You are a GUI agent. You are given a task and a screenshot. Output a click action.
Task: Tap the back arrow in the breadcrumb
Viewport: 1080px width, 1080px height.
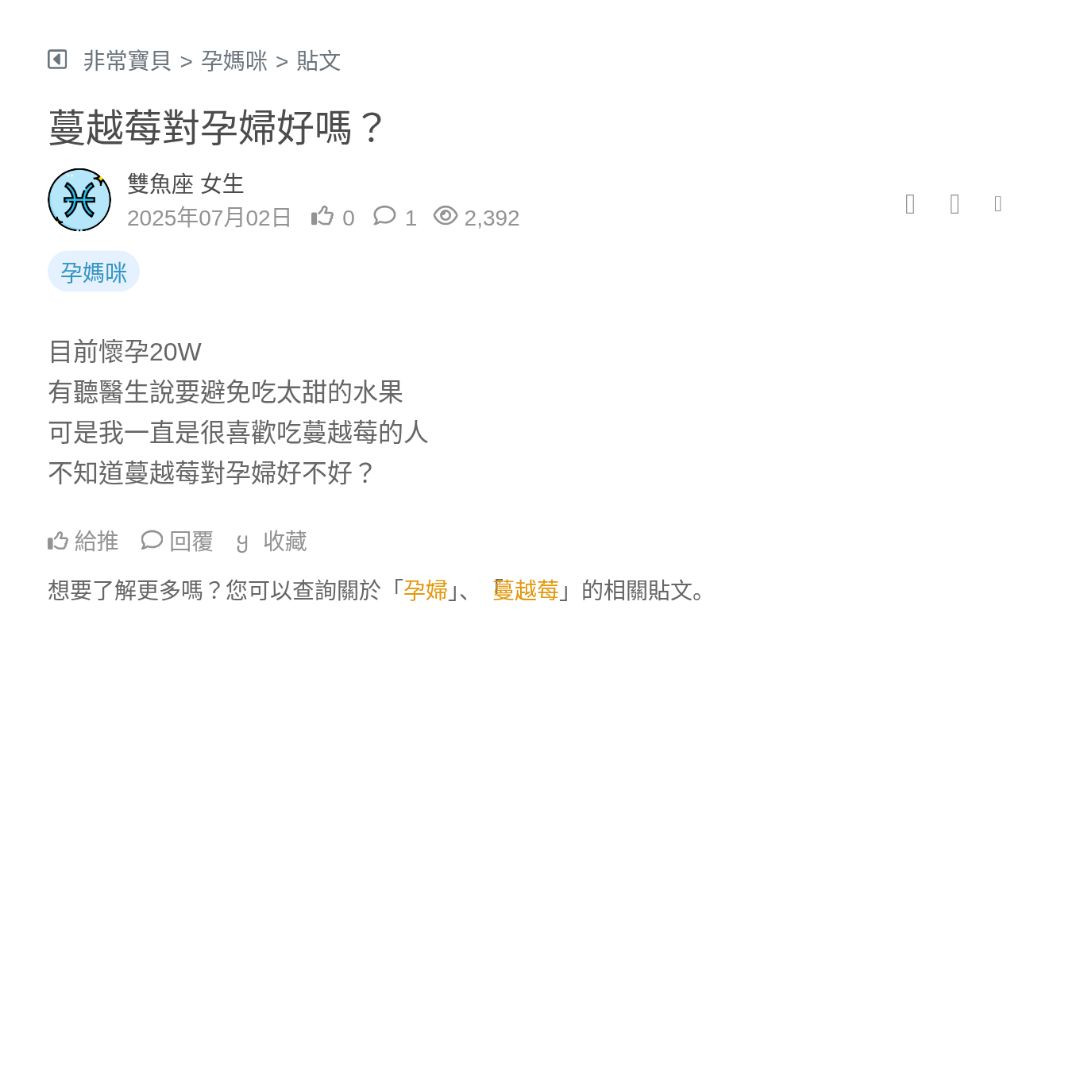(x=57, y=60)
